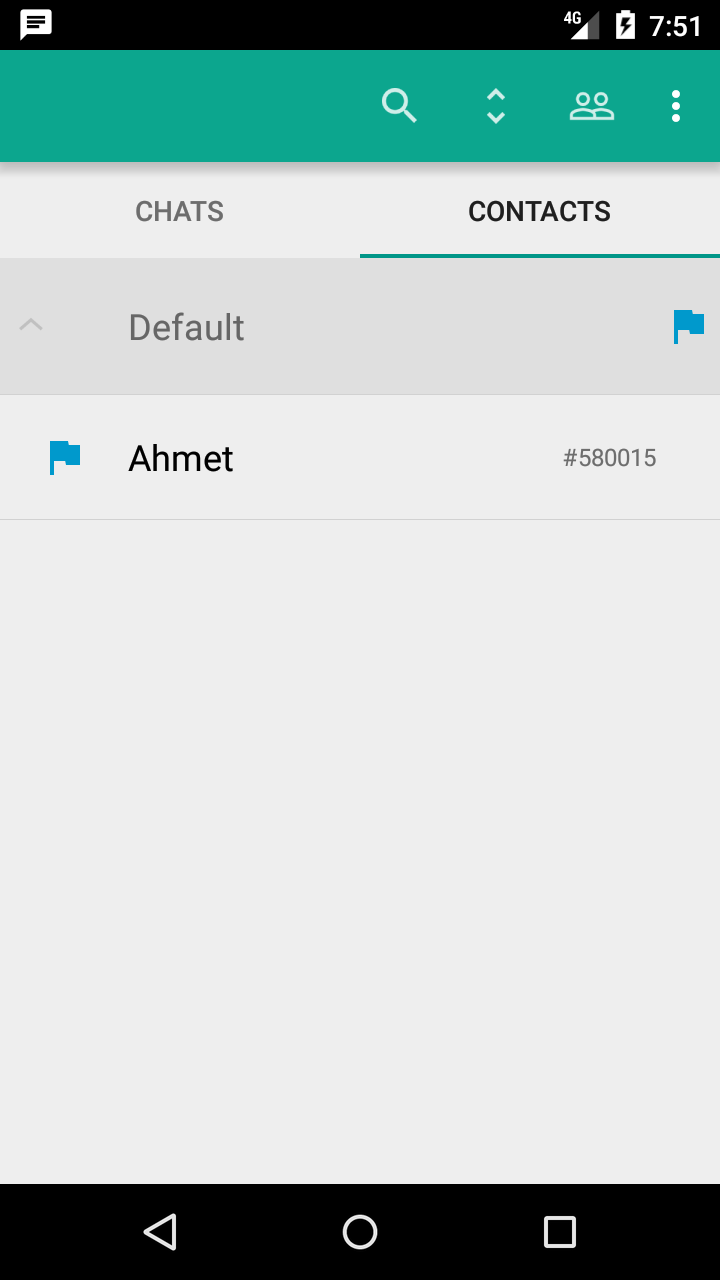
Task: Open the overflow menu
Action: pos(676,106)
